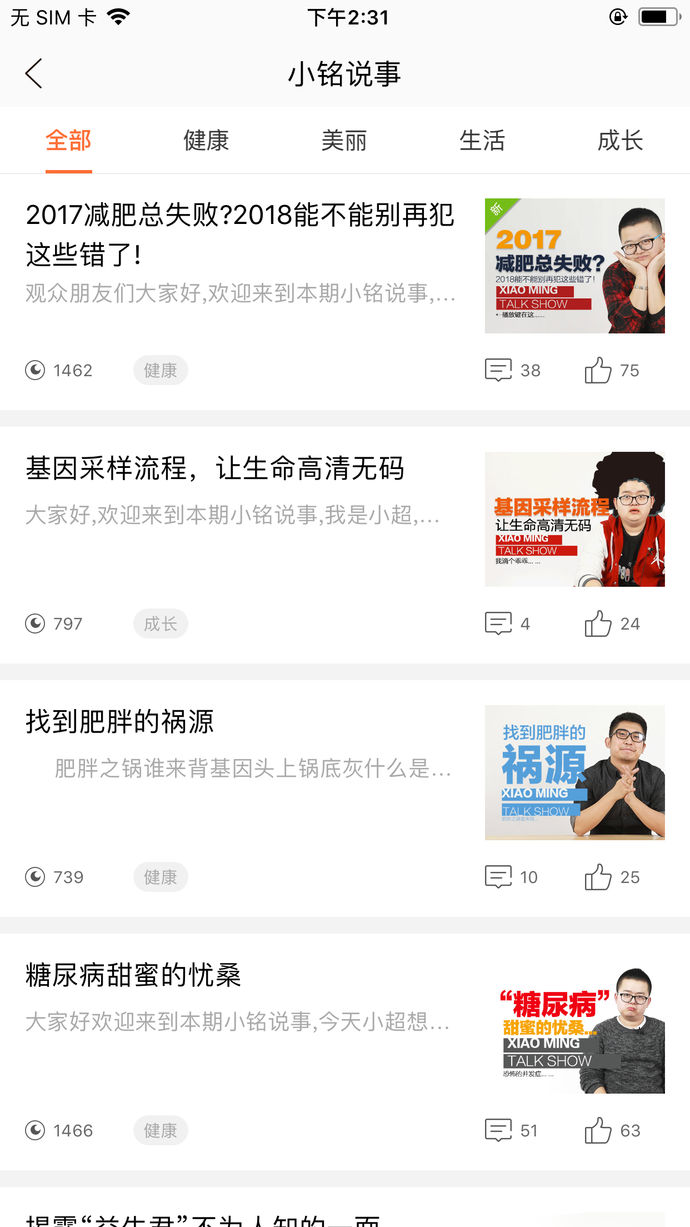Image resolution: width=690 pixels, height=1227 pixels.
Task: Switch to the 生活 tab
Action: click(482, 141)
